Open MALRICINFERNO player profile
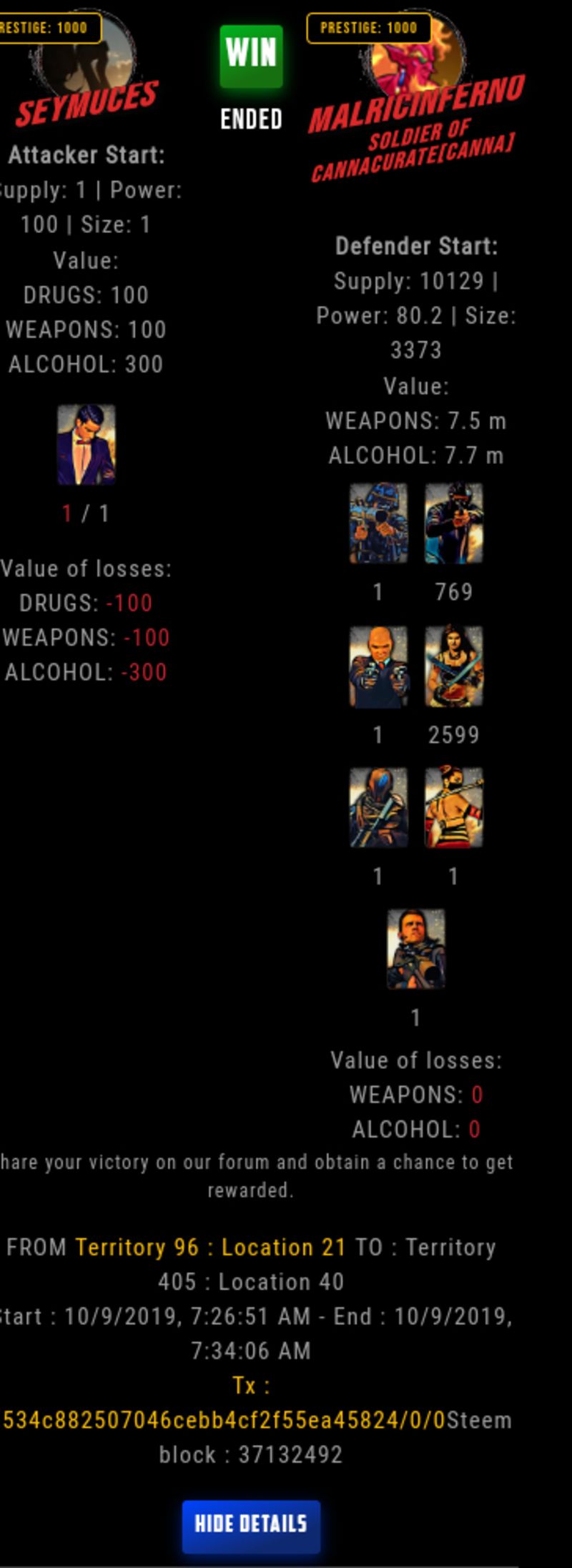This screenshot has width=572, height=1568. click(416, 104)
